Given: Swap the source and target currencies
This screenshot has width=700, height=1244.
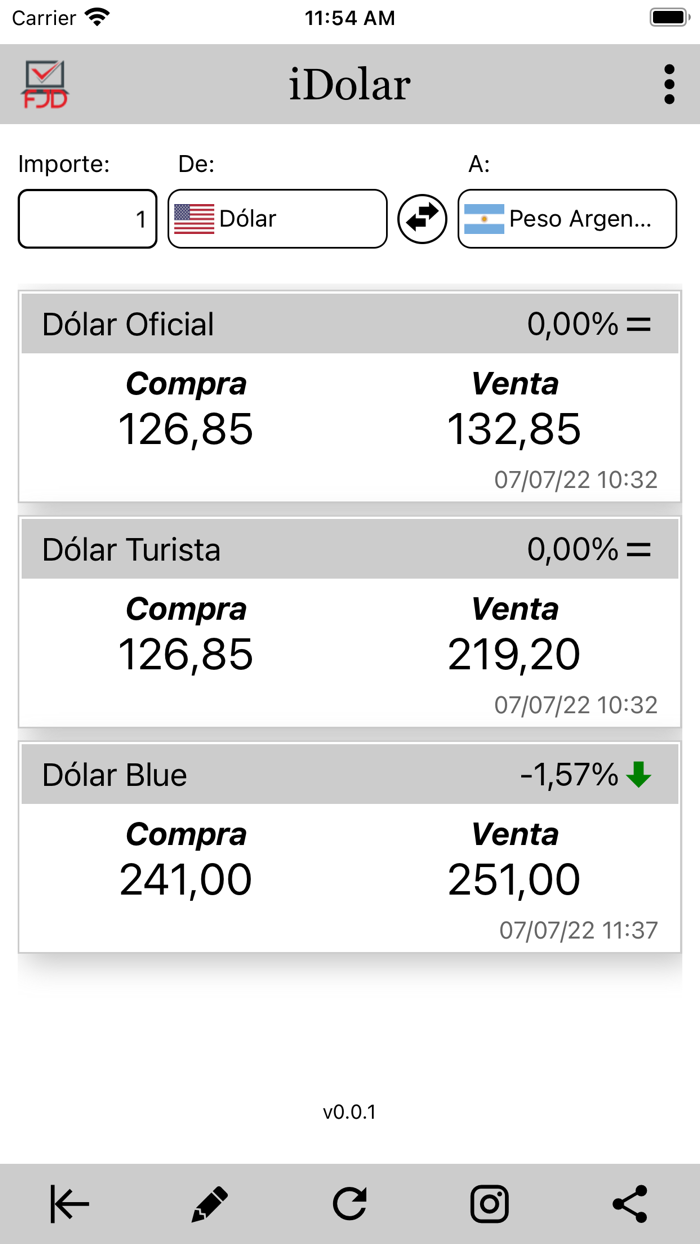Looking at the screenshot, I should tap(422, 219).
